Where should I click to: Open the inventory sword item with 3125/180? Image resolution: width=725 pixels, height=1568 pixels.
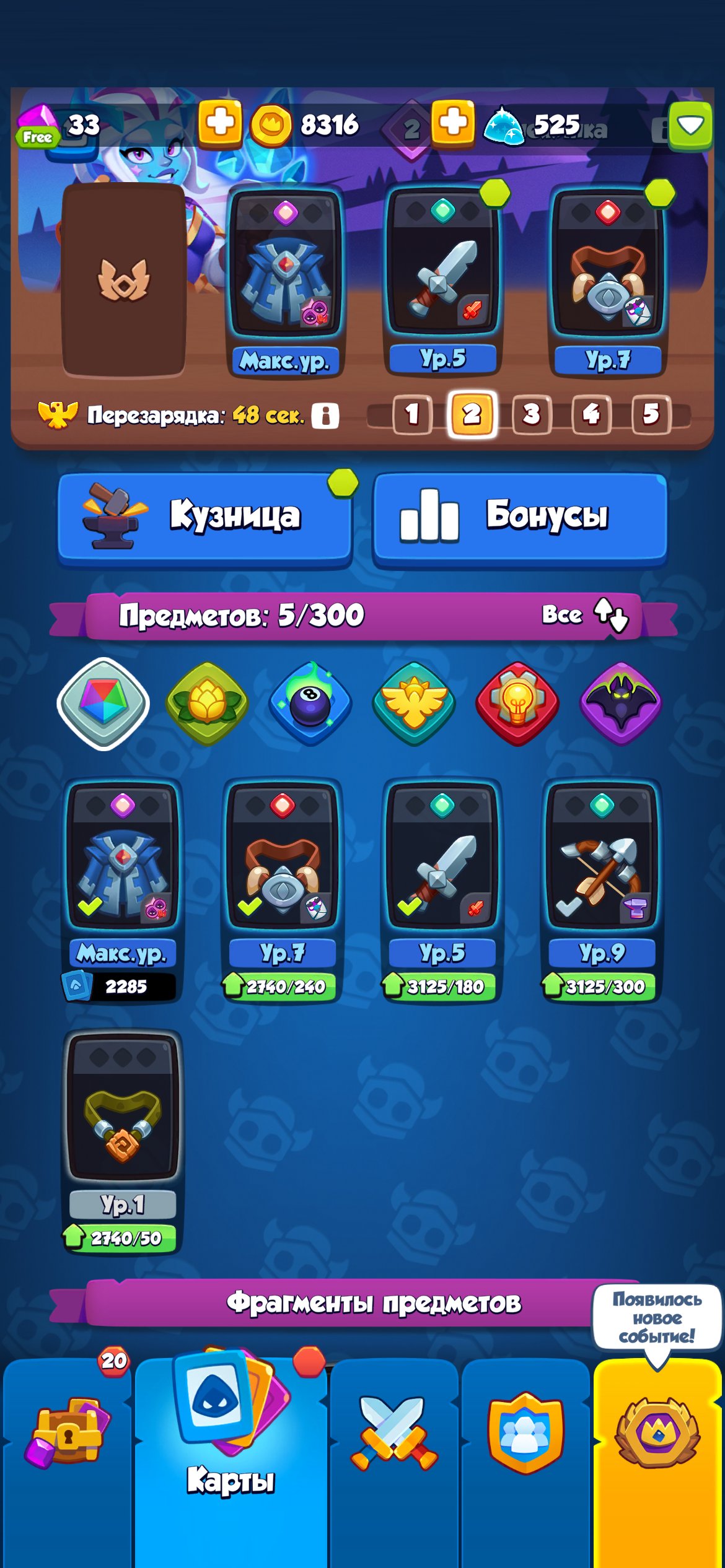(442, 890)
